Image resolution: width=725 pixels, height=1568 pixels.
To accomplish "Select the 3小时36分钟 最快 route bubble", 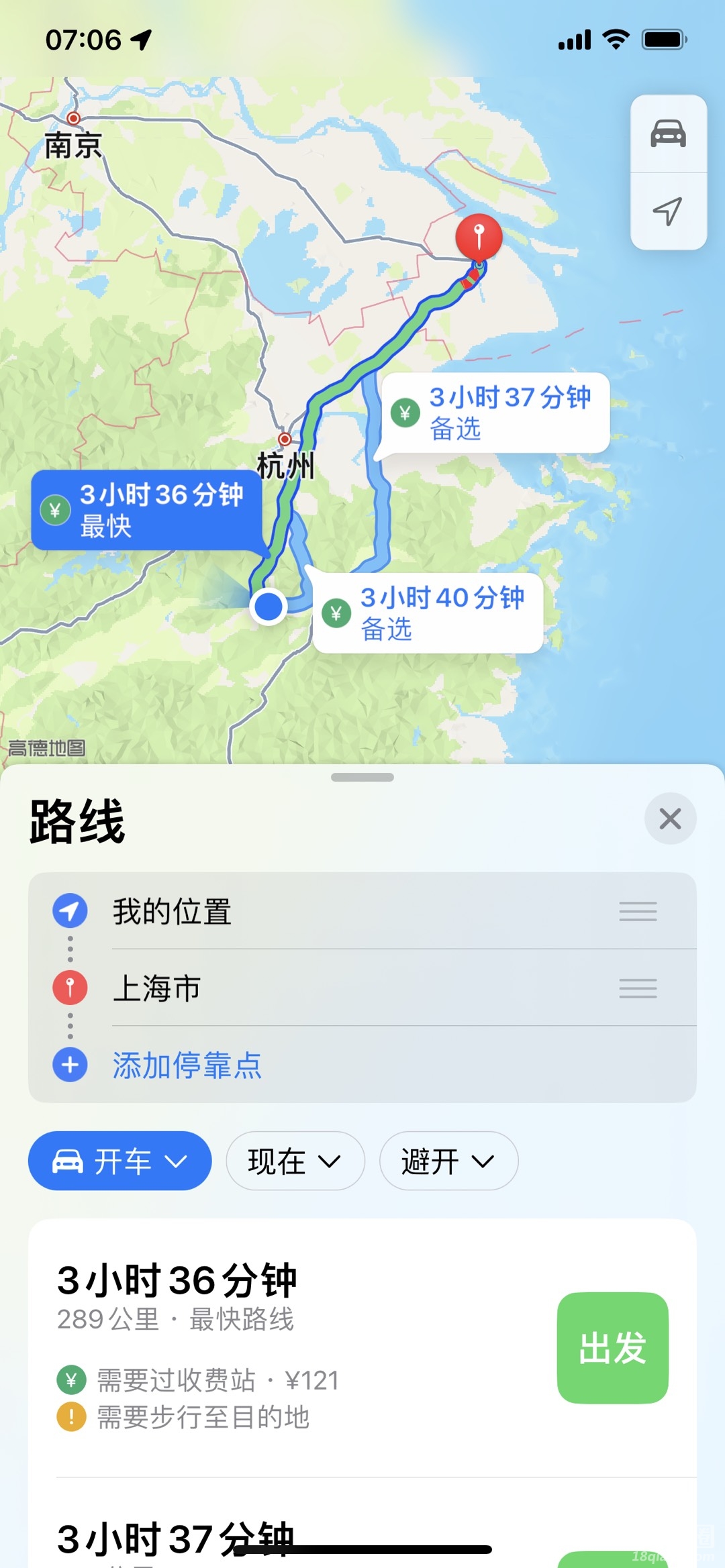I will (x=146, y=510).
